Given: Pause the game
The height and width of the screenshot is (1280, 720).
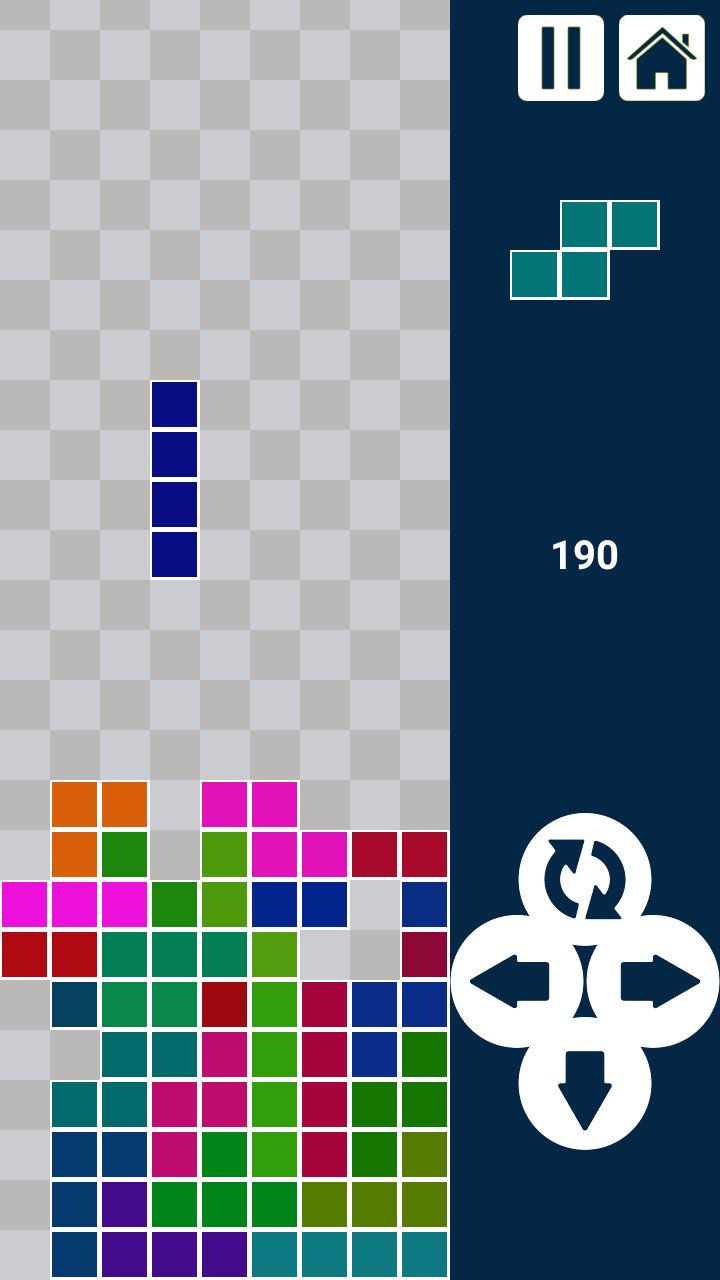Looking at the screenshot, I should click(560, 58).
